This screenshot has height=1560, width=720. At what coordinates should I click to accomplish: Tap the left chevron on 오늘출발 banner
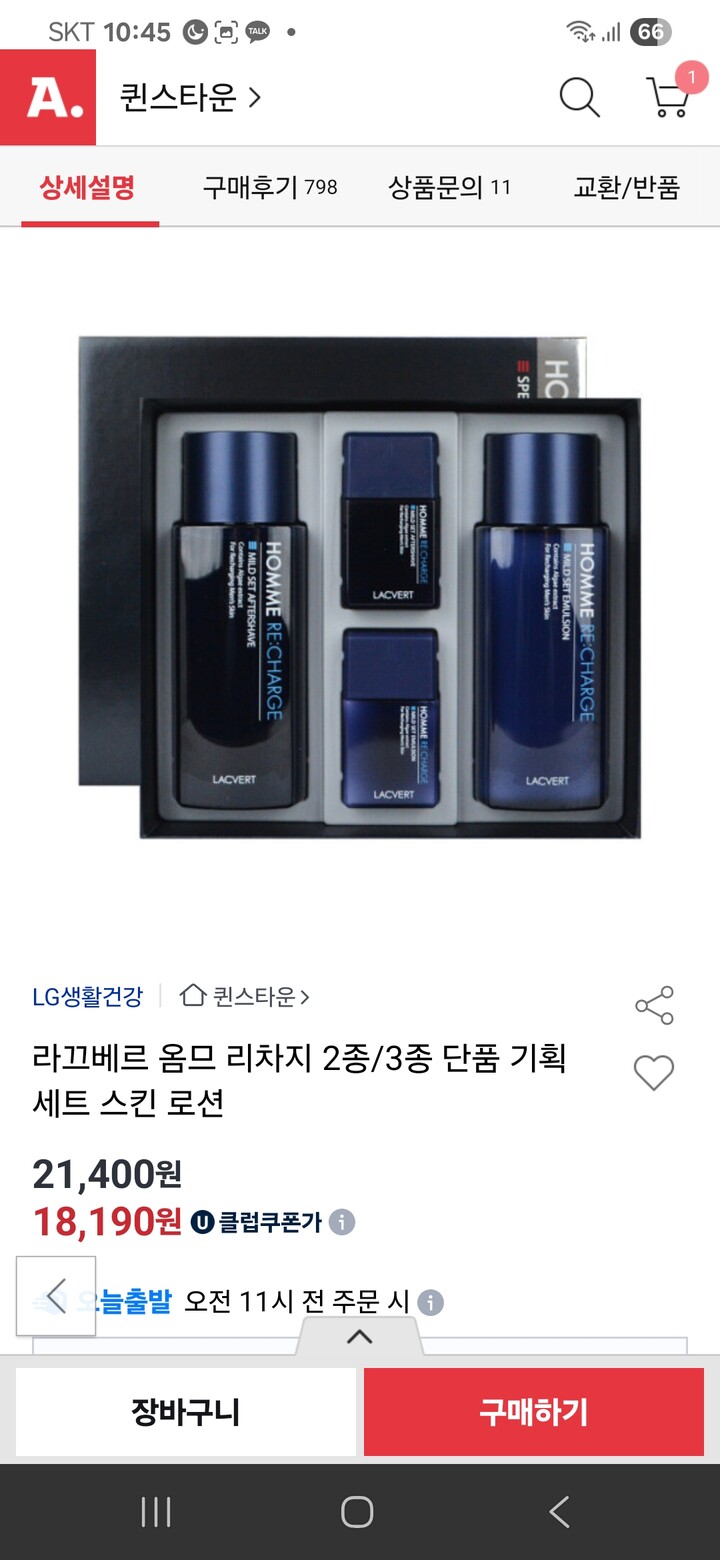click(x=55, y=1296)
